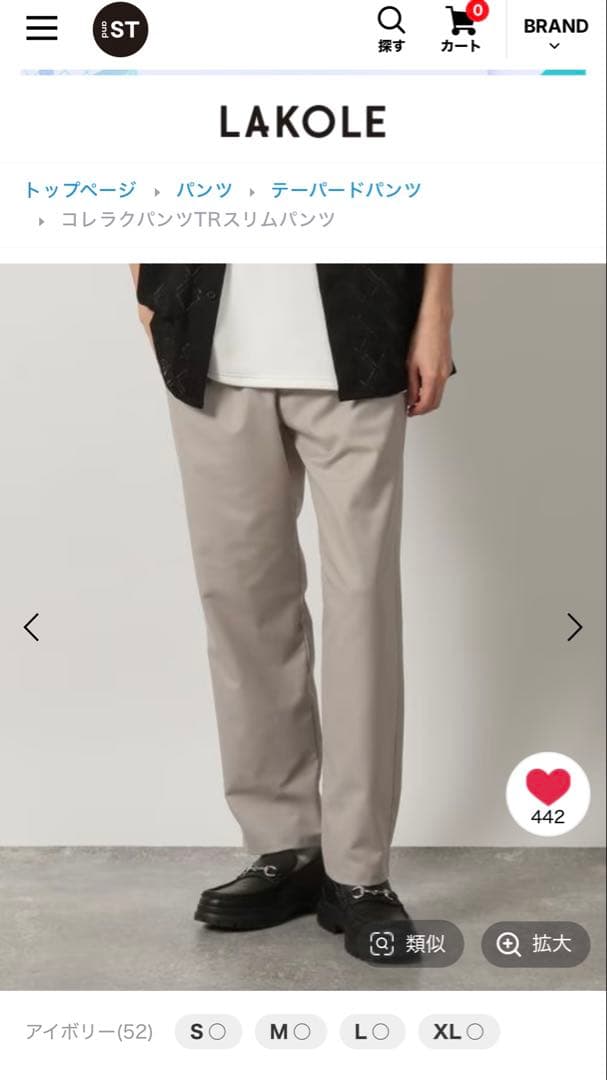
Task: Open the パンツ breadcrumb link
Action: pos(204,190)
